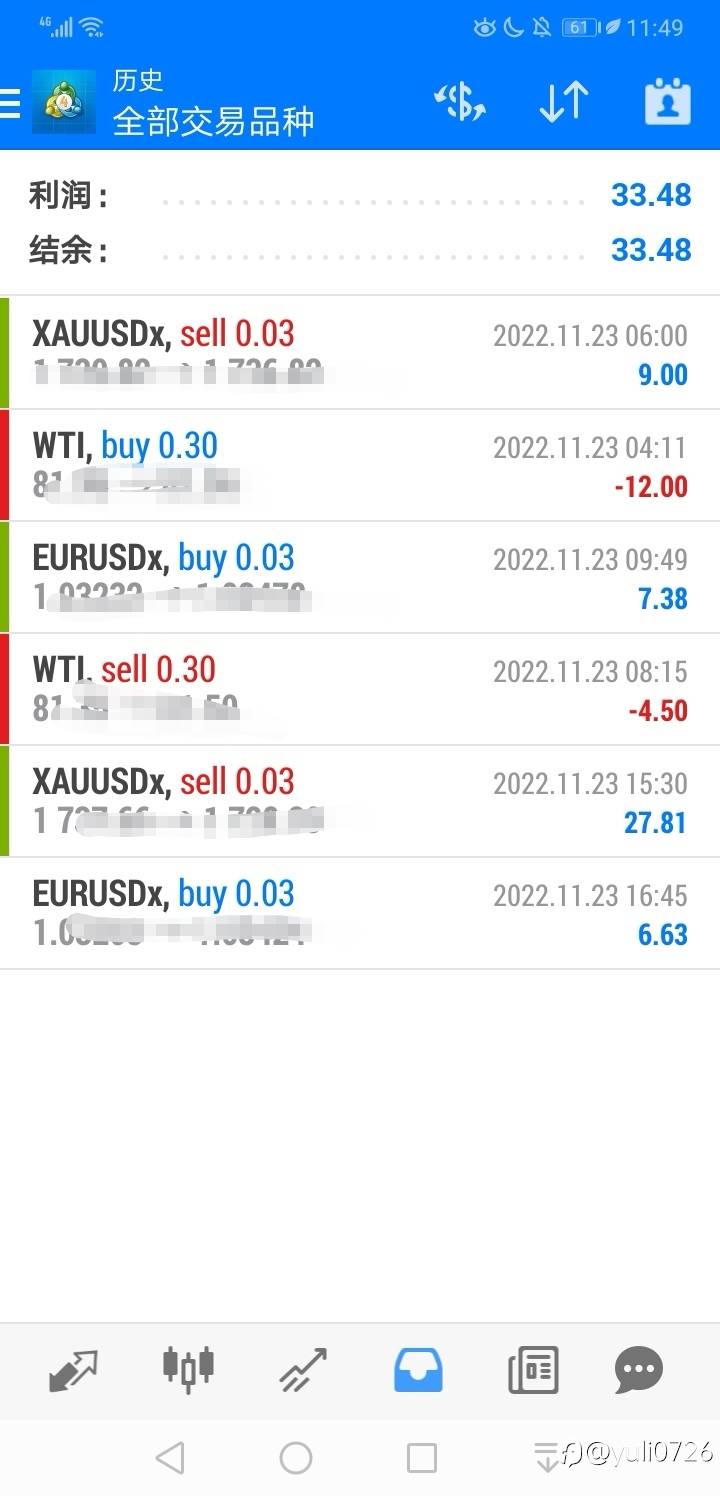This screenshot has height=1496, width=720.
Task: Go to the home screen
Action: coord(296,1458)
